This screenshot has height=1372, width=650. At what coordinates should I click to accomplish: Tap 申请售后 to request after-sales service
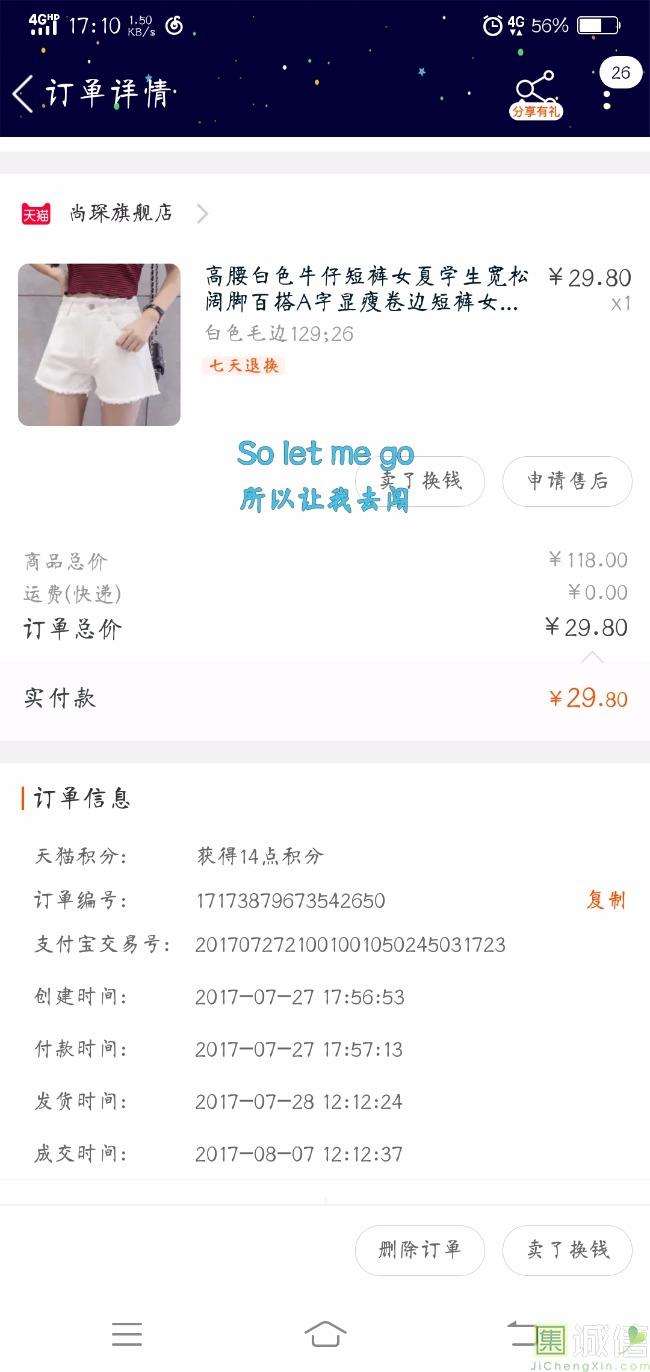[567, 481]
